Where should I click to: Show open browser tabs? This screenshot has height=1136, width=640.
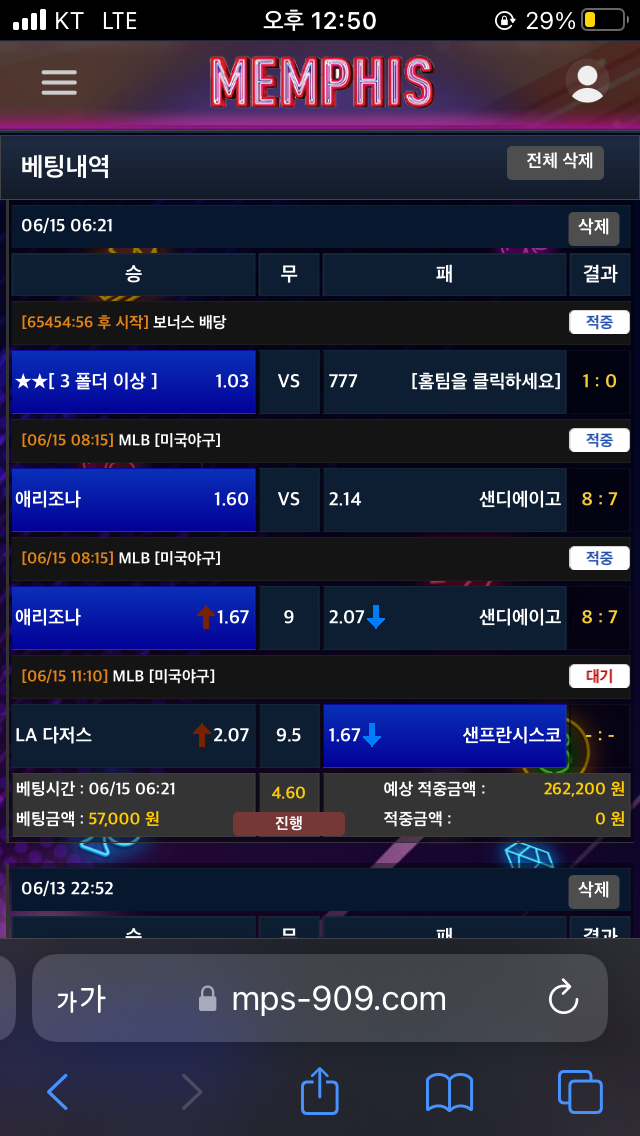[x=579, y=1091]
